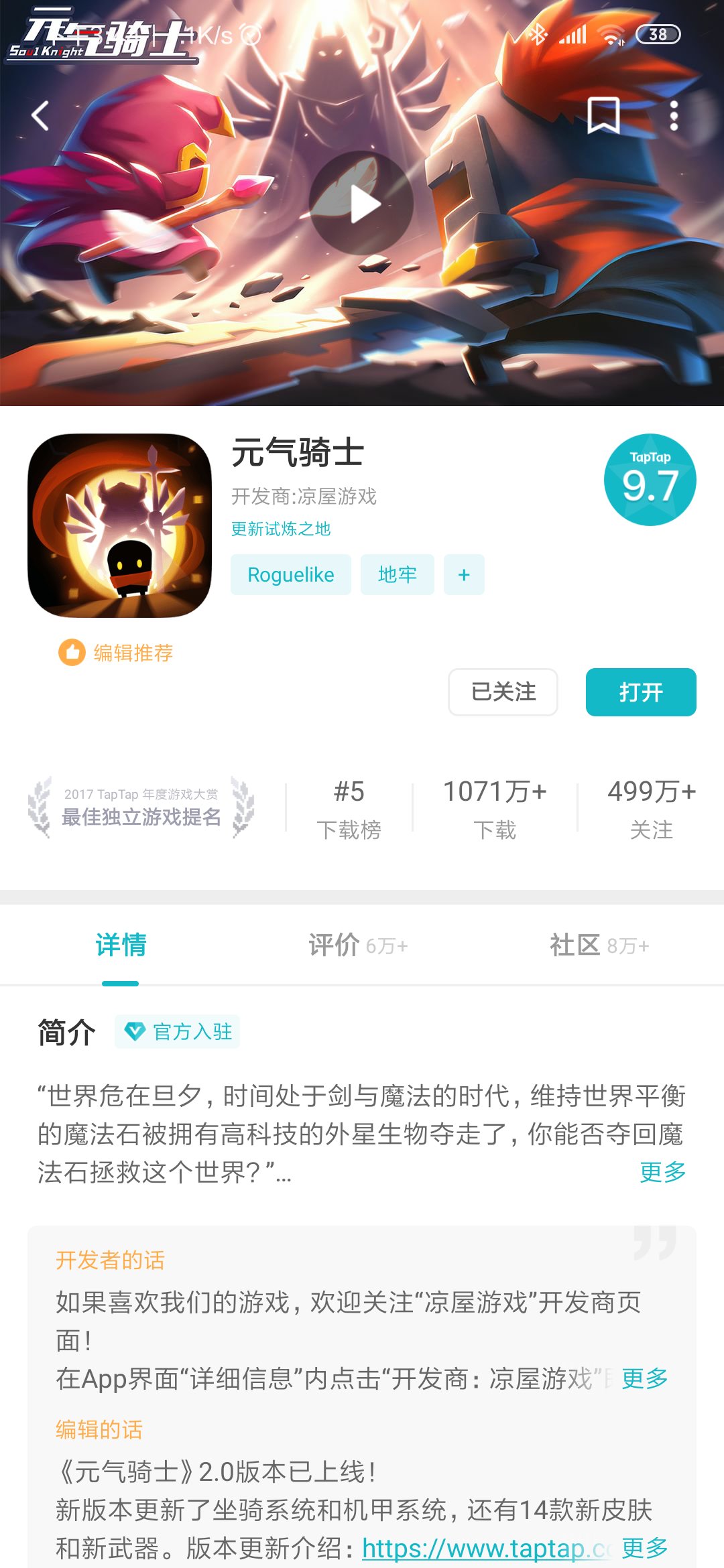
Task: View the #5 下载榜 ranking
Action: click(349, 809)
